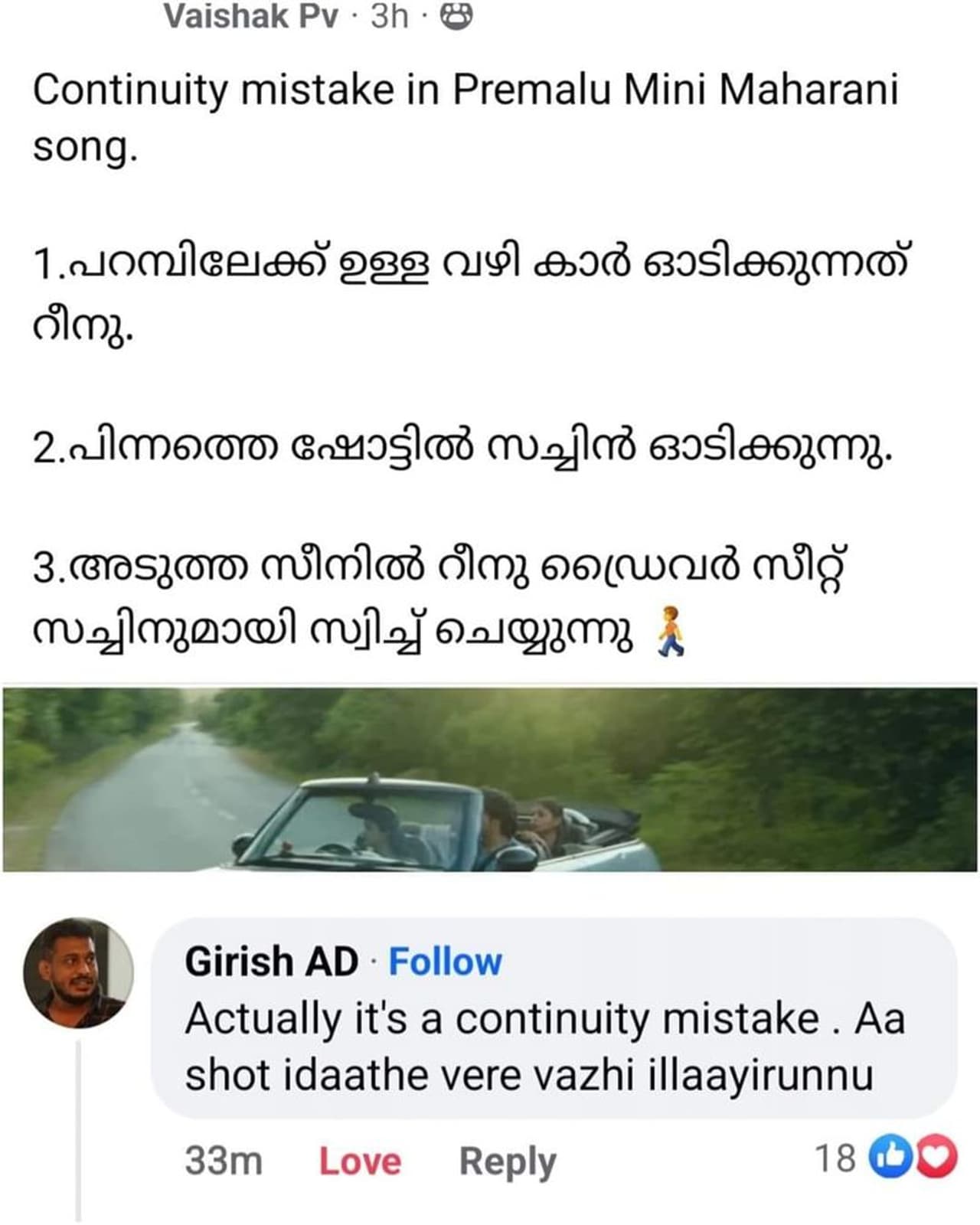This screenshot has width=980, height=1225.
Task: Follow Girish AD from the comment
Action: coord(445,962)
